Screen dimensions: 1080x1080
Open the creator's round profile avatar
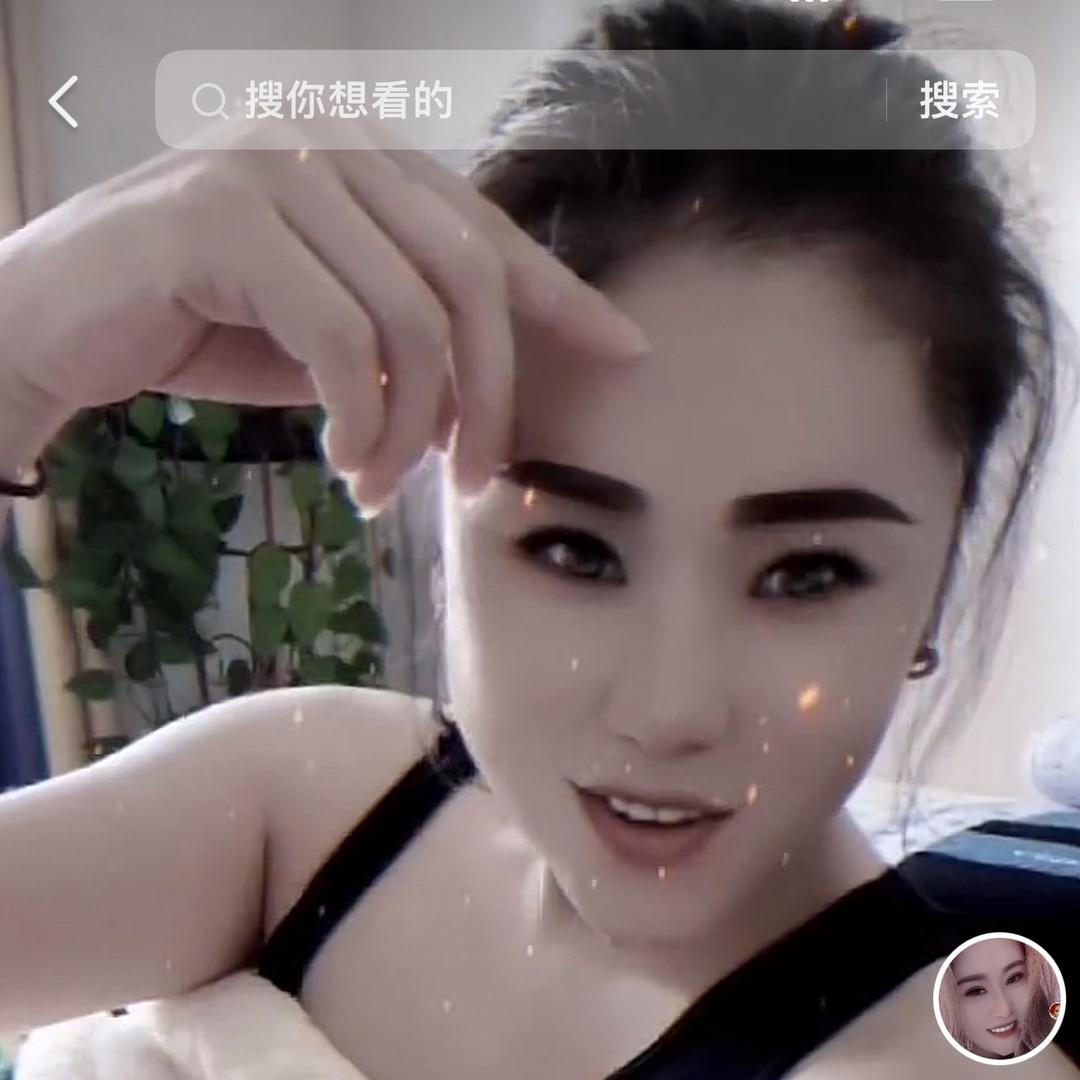pyautogui.click(x=1000, y=999)
